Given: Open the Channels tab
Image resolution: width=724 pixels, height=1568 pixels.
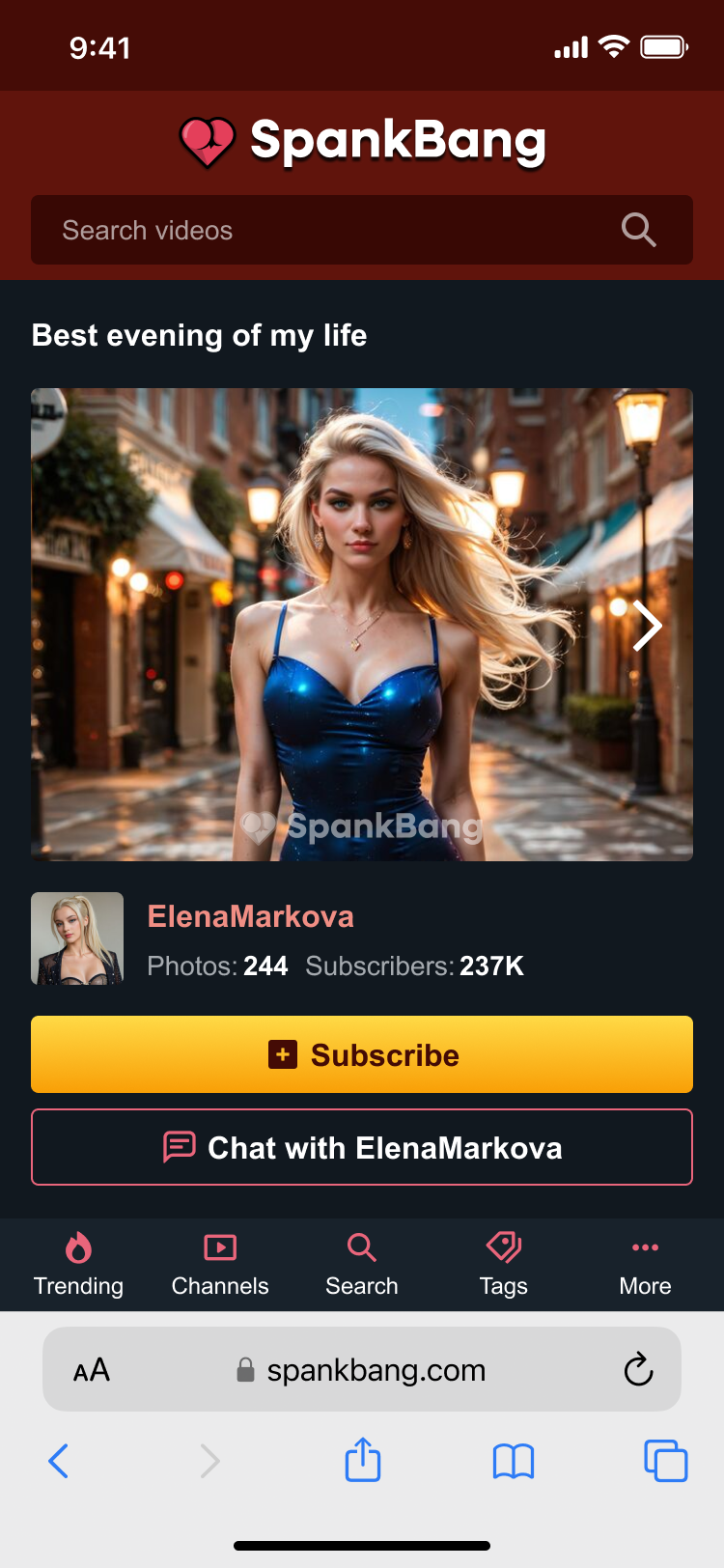Looking at the screenshot, I should coord(220,1264).
